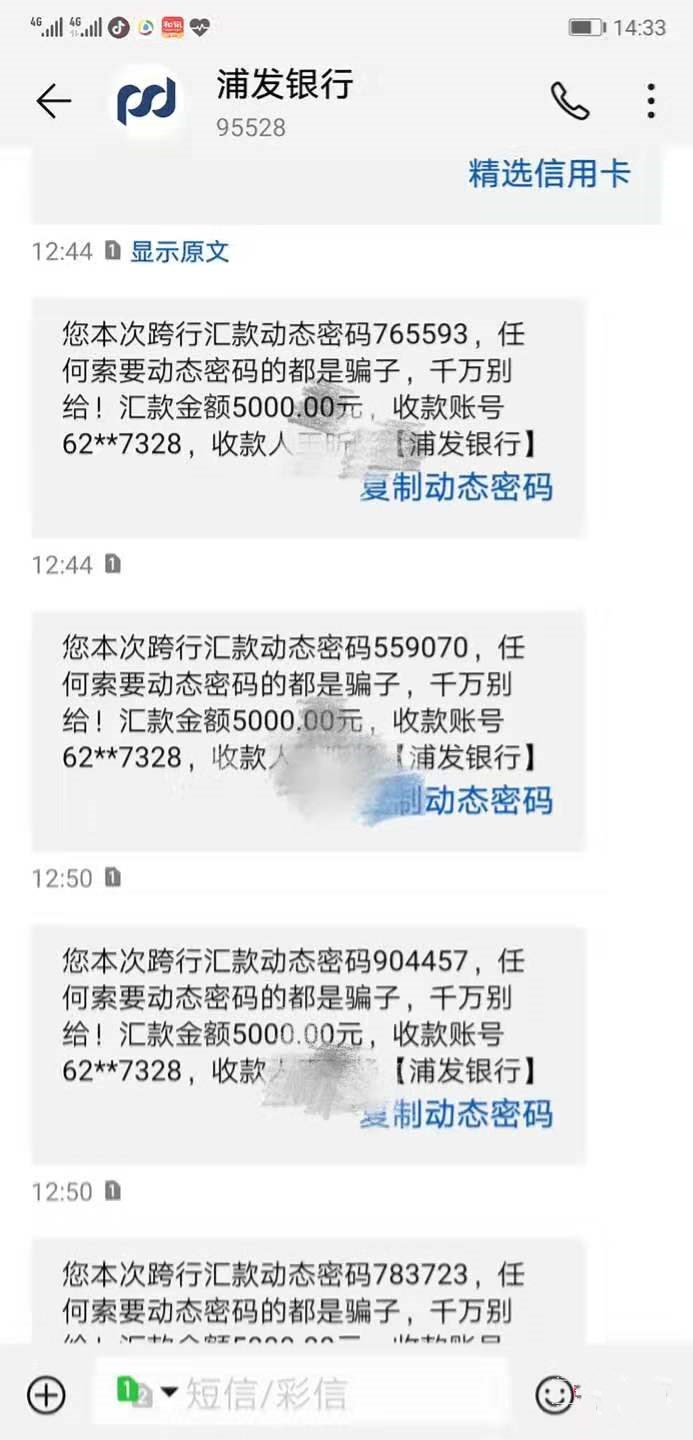
Task: Go back from the 浦发银行 conversation
Action: coord(53,101)
